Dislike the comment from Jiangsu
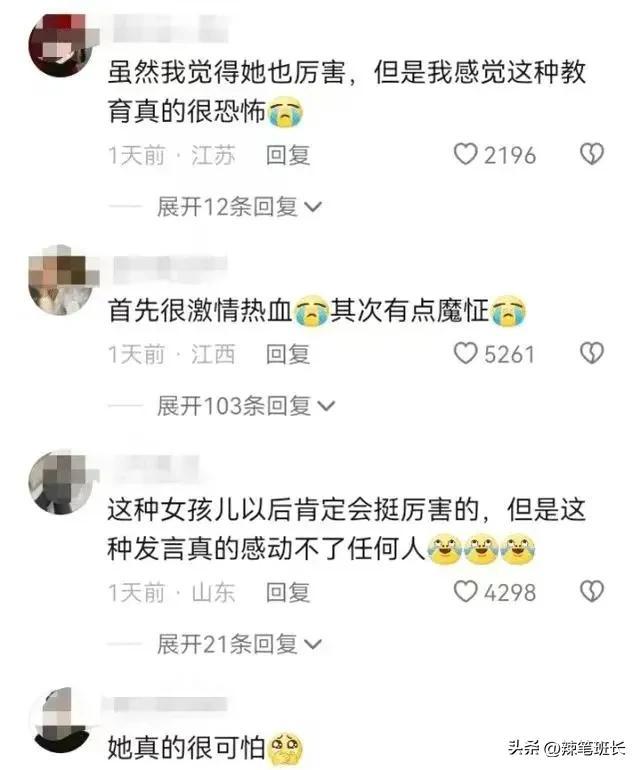640x770 pixels. (x=592, y=154)
